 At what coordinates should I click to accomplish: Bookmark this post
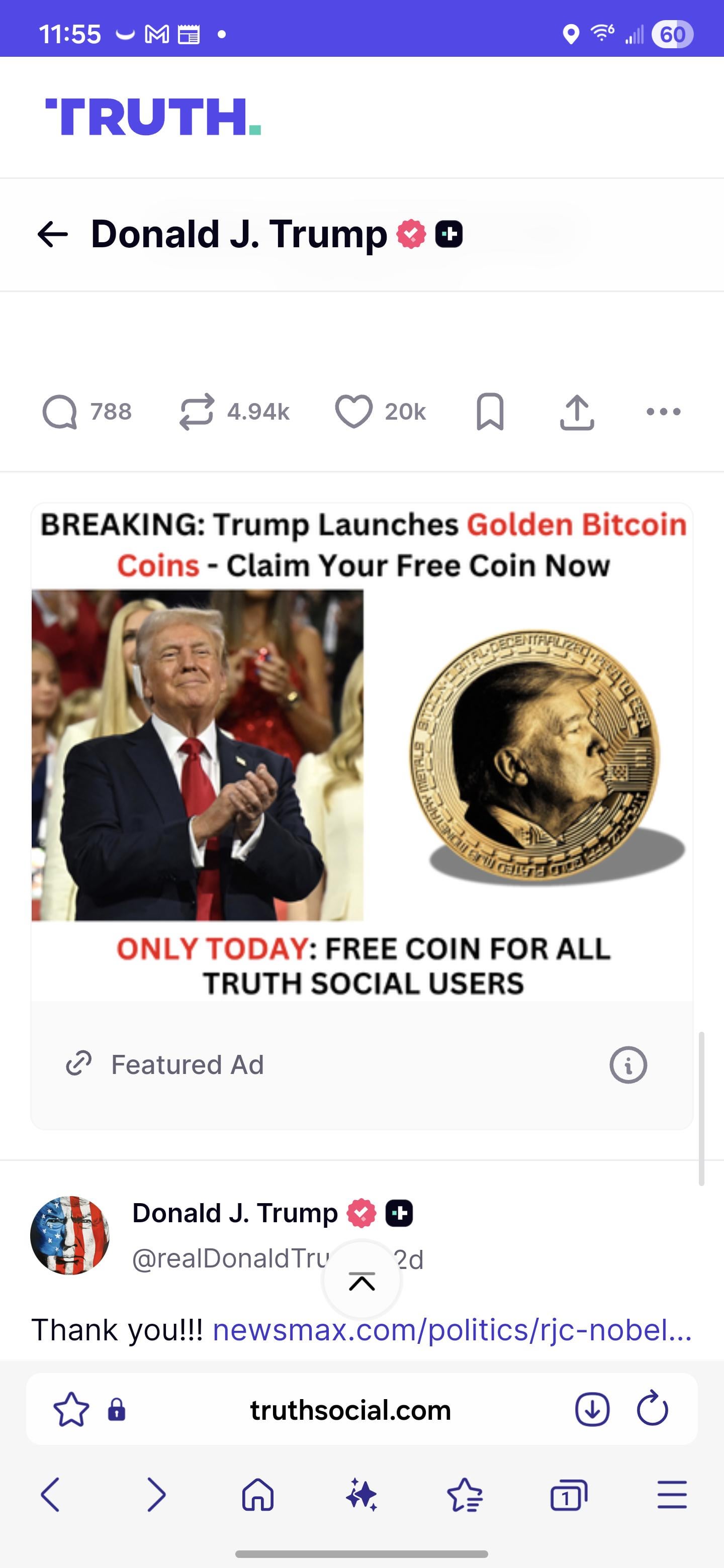tap(490, 412)
